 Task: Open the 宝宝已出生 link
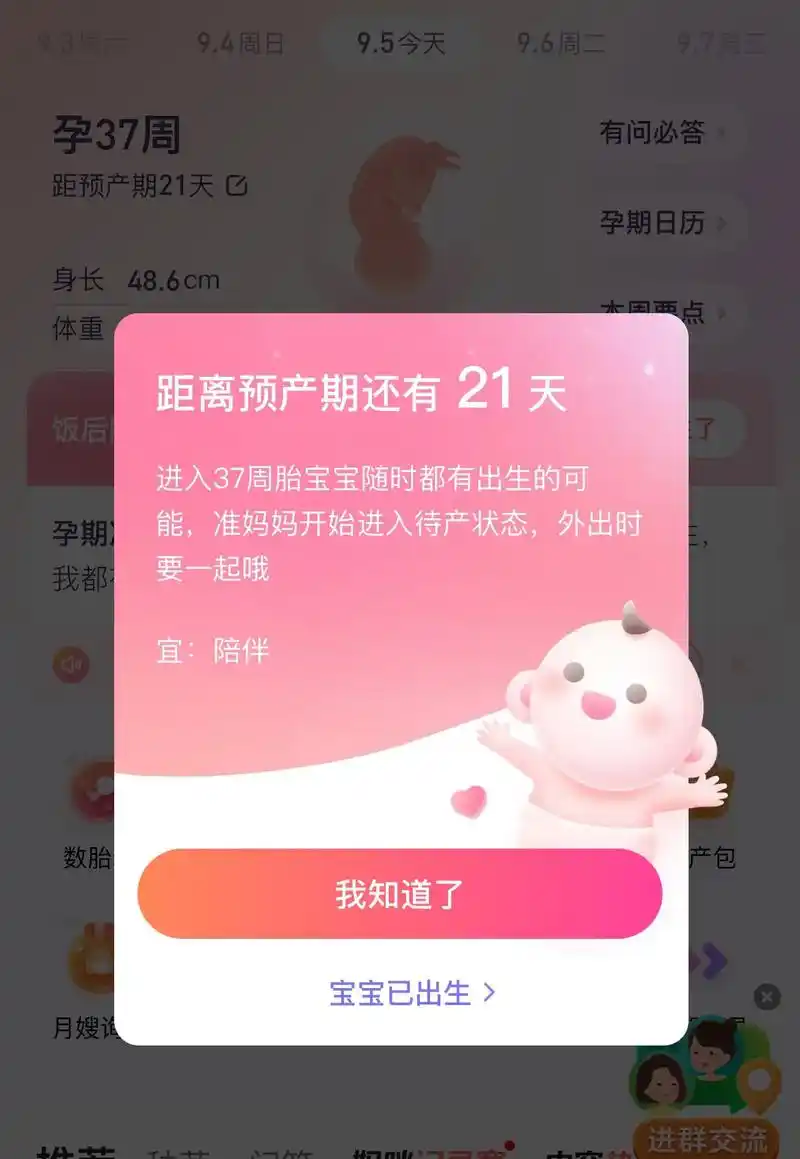click(x=412, y=993)
